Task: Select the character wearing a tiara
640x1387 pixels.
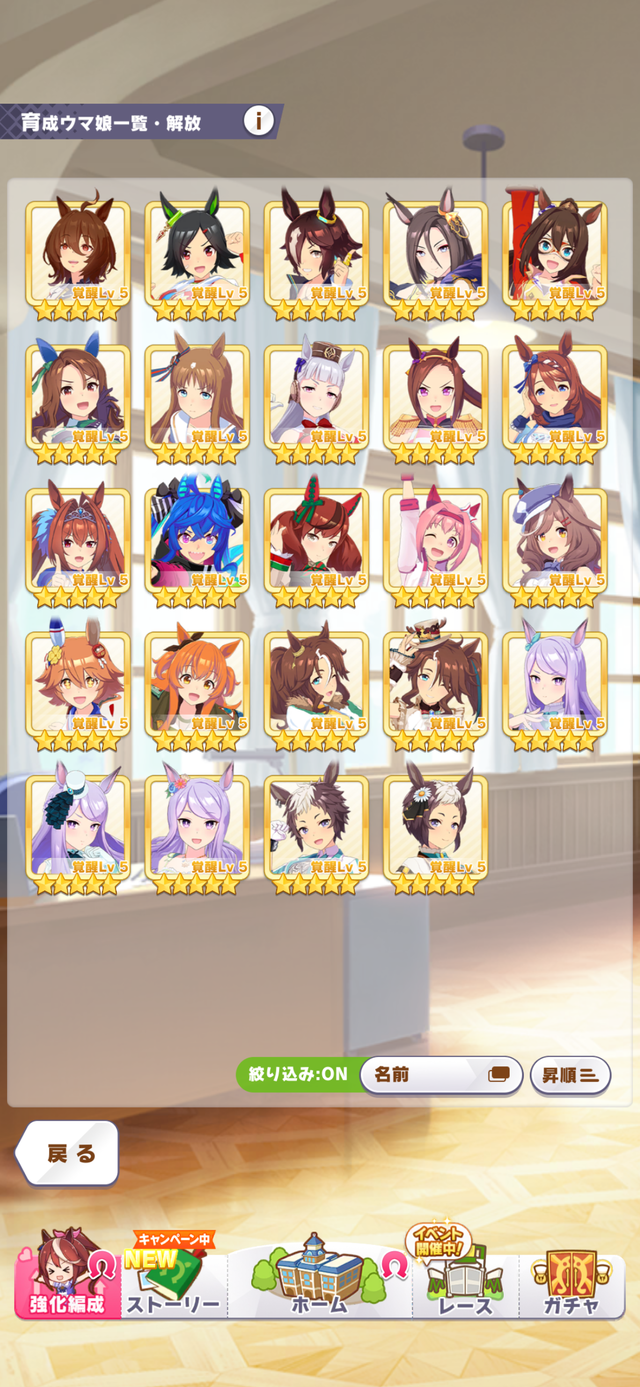Action: coord(77,541)
